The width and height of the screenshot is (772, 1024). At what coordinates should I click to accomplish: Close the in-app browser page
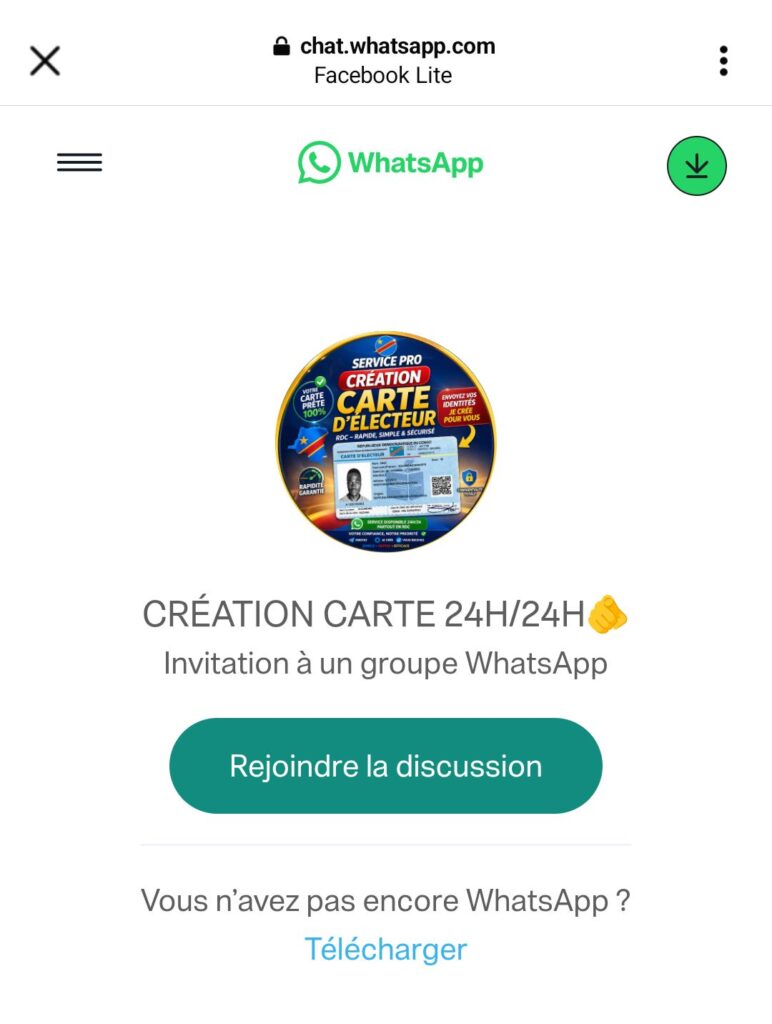[x=45, y=61]
